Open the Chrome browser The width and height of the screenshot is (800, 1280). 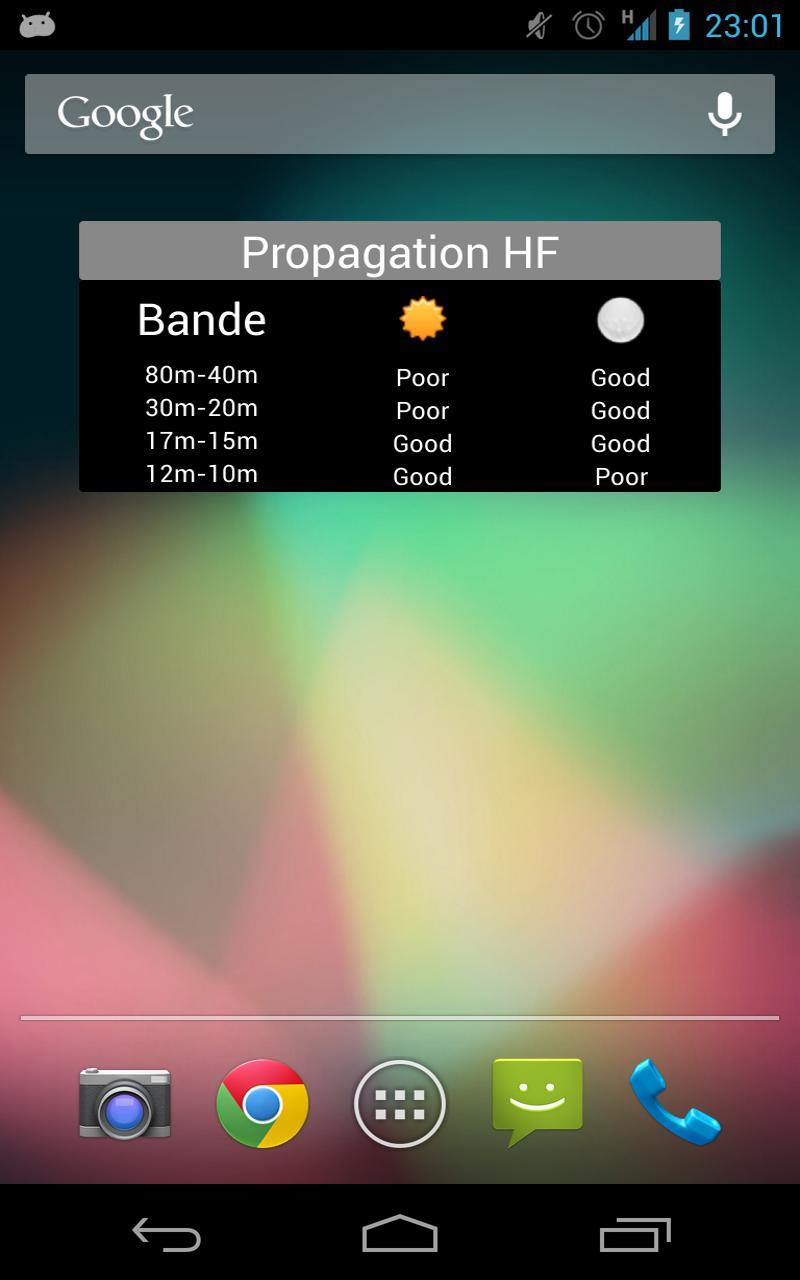pyautogui.click(x=262, y=1104)
